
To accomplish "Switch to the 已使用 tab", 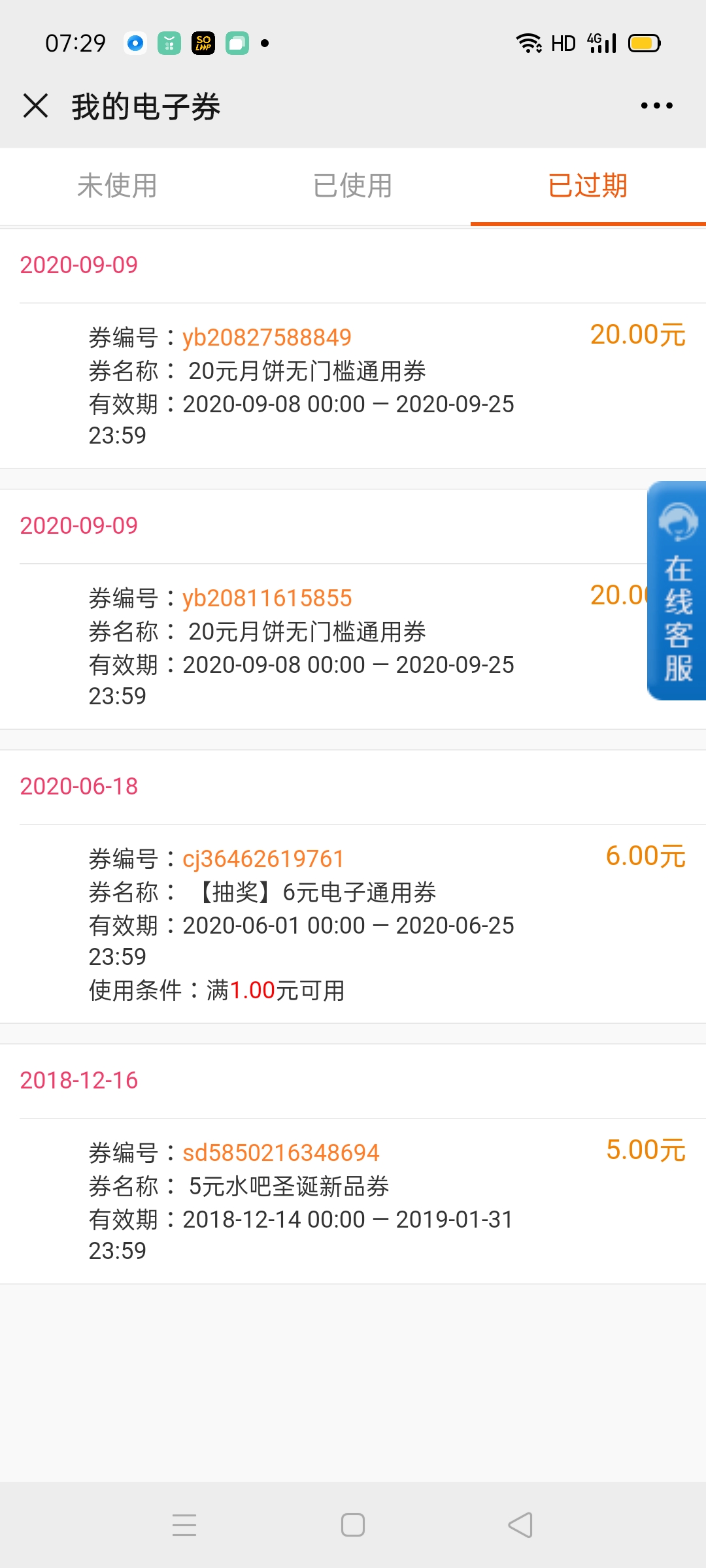I will pyautogui.click(x=353, y=186).
